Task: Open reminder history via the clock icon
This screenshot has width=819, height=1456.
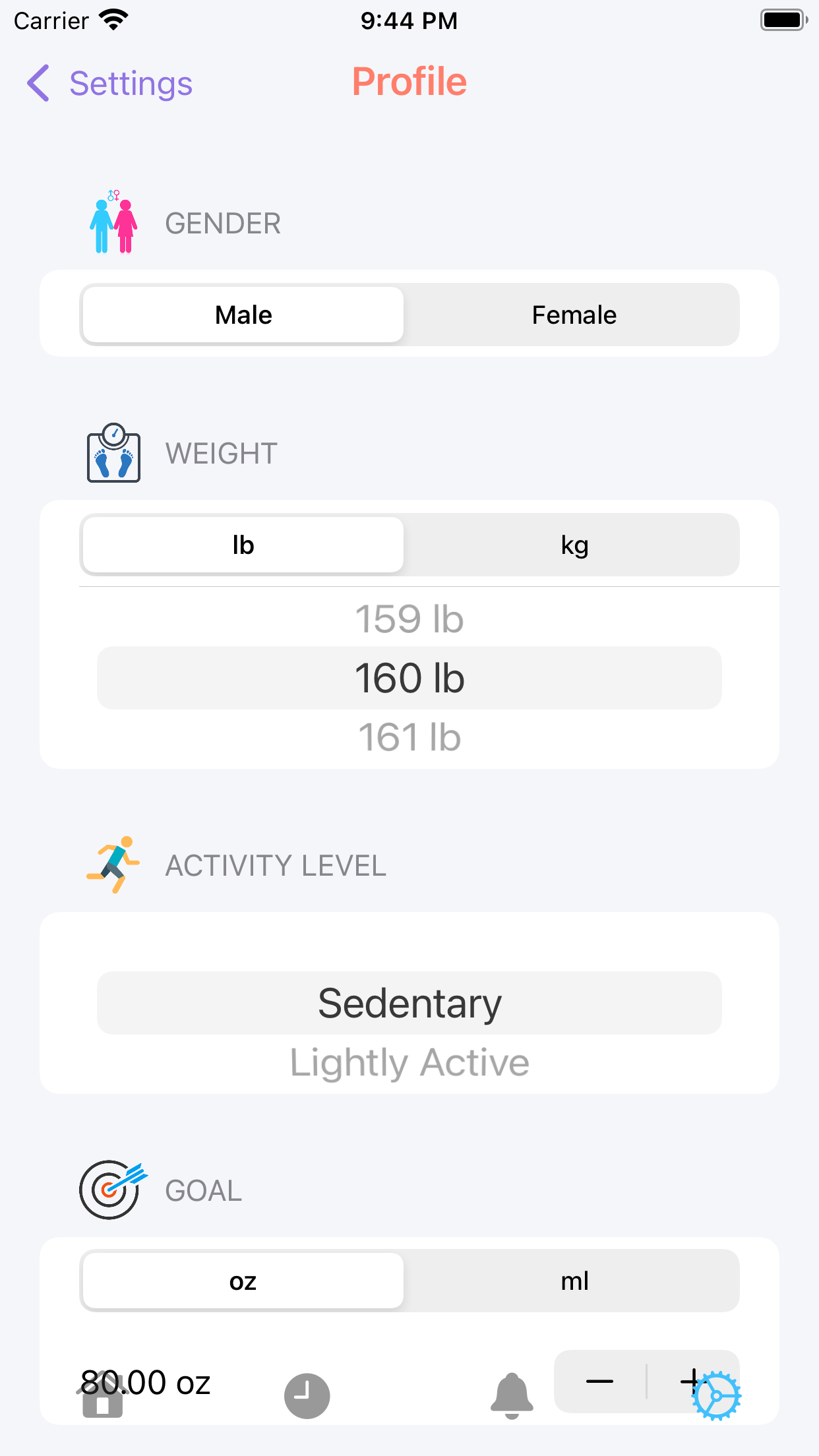Action: click(x=307, y=1396)
